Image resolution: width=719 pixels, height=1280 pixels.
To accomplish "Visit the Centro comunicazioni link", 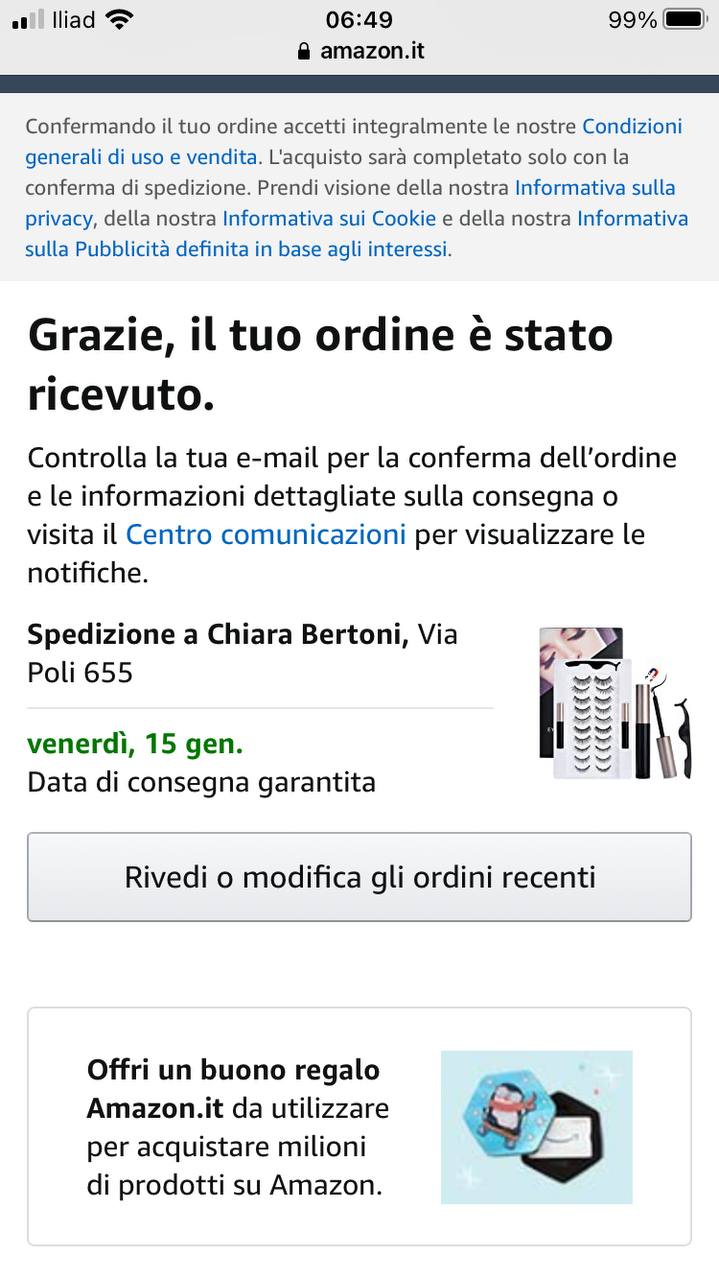I will [265, 534].
